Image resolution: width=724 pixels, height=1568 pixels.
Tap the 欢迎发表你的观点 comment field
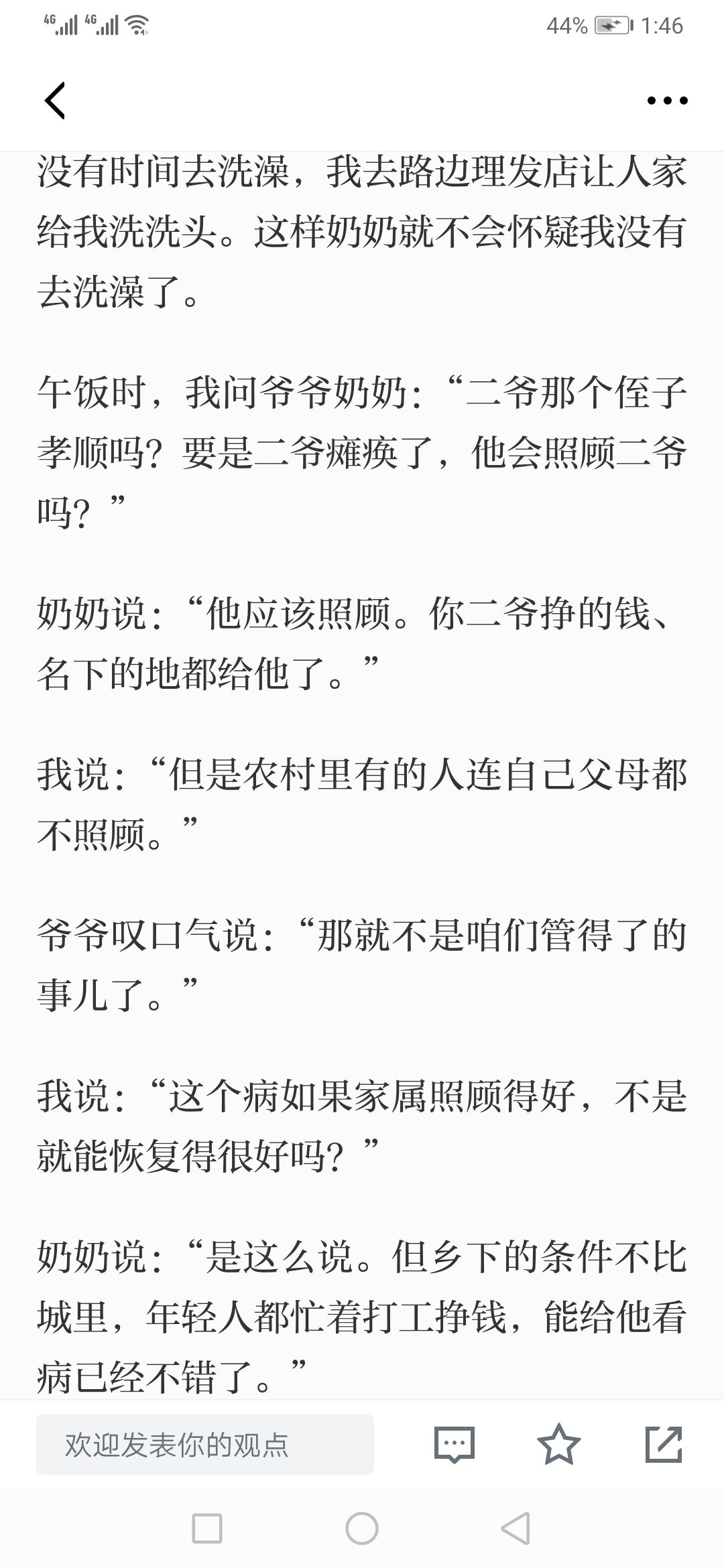click(205, 1445)
